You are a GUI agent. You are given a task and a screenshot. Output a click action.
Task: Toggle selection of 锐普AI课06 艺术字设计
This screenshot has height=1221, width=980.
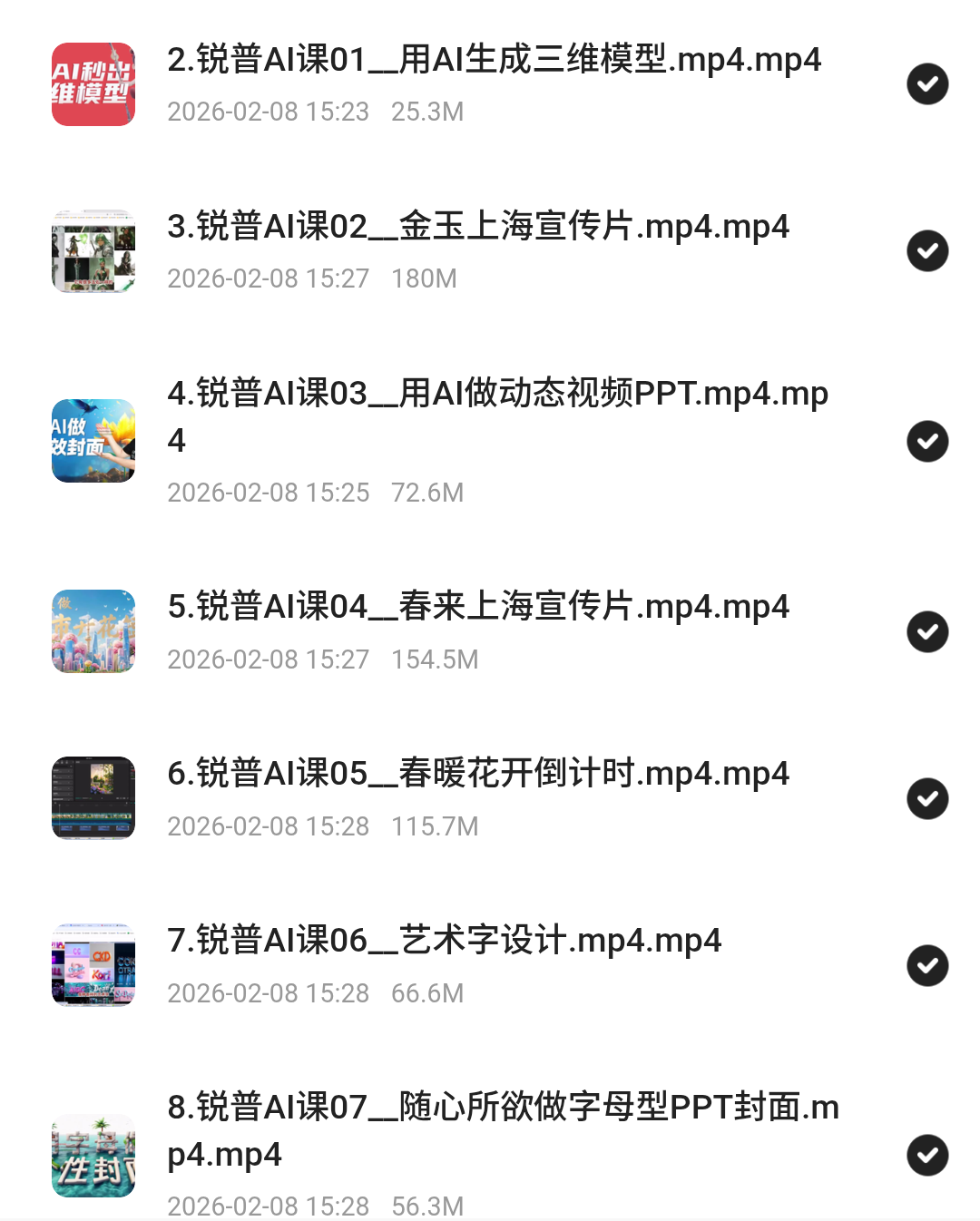[x=927, y=966]
